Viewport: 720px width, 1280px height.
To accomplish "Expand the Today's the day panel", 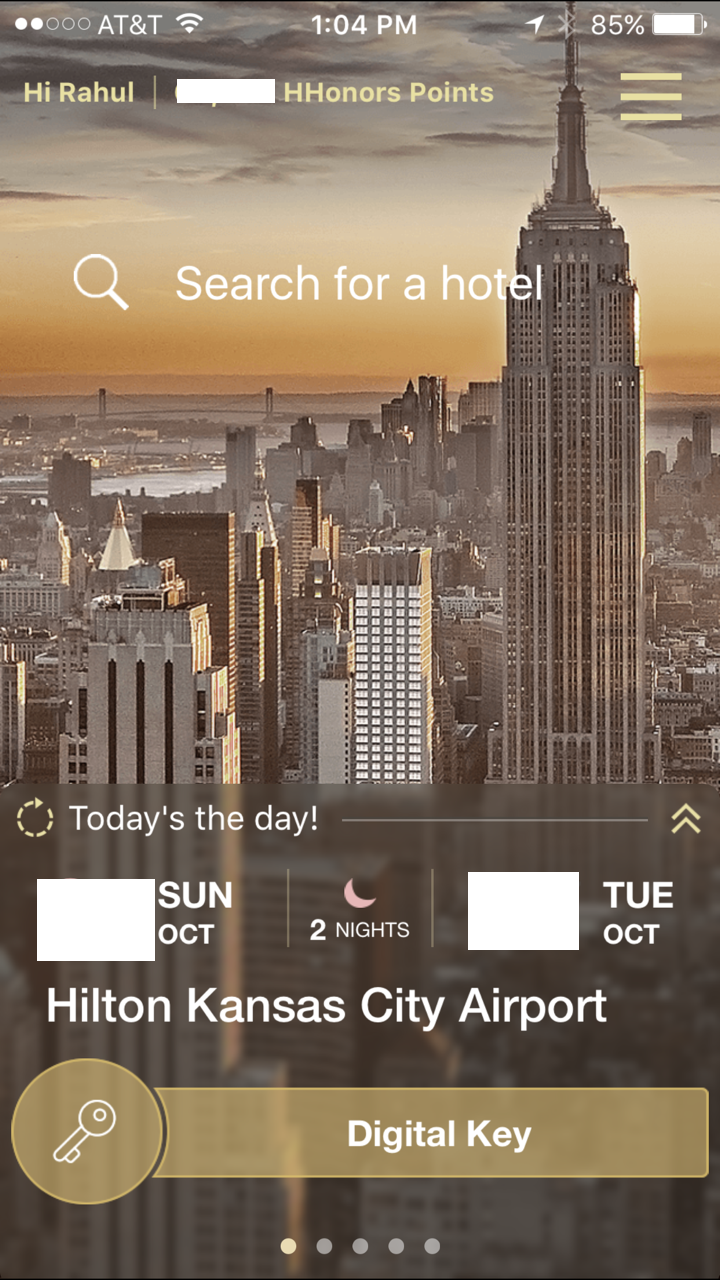I will pos(685,819).
